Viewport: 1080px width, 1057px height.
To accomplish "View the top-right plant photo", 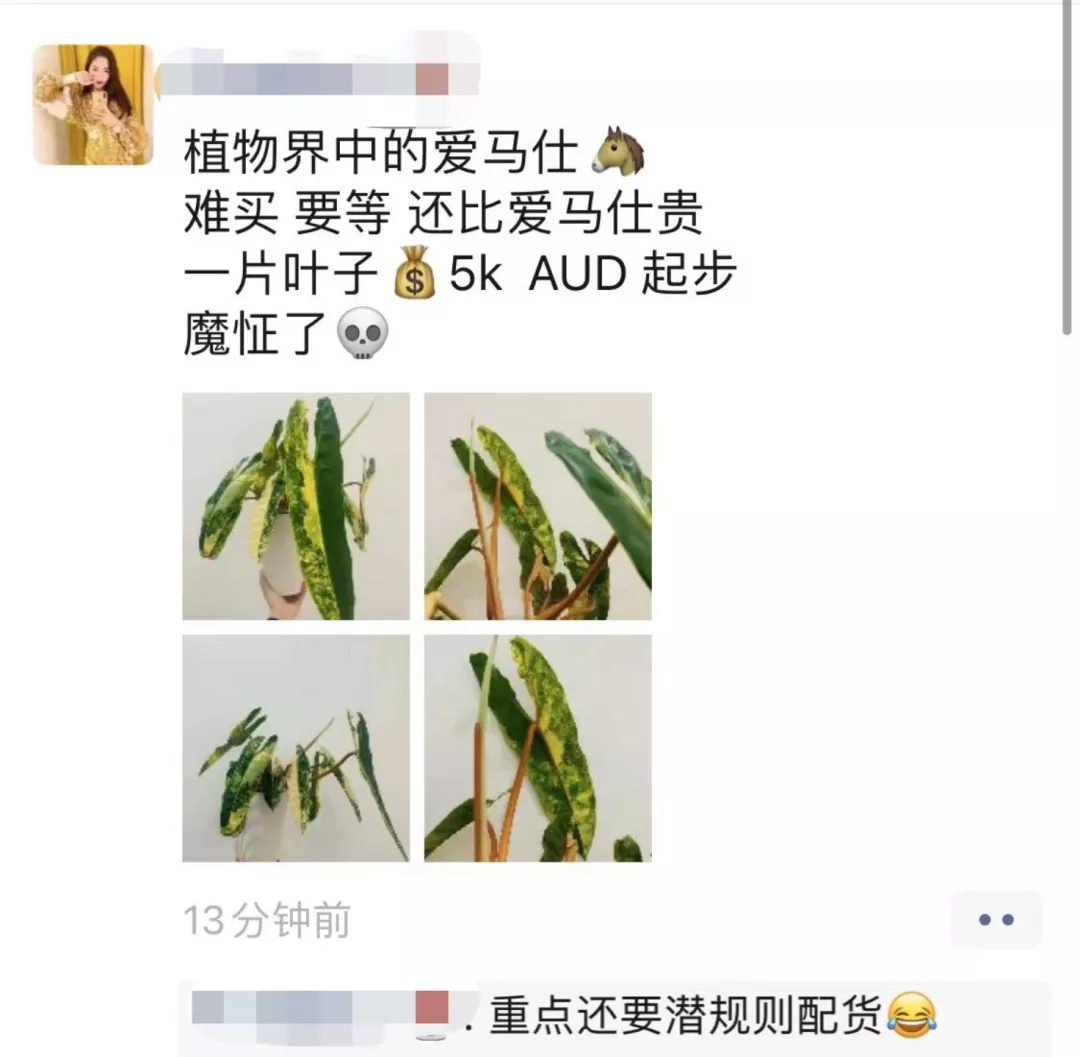I will [538, 507].
